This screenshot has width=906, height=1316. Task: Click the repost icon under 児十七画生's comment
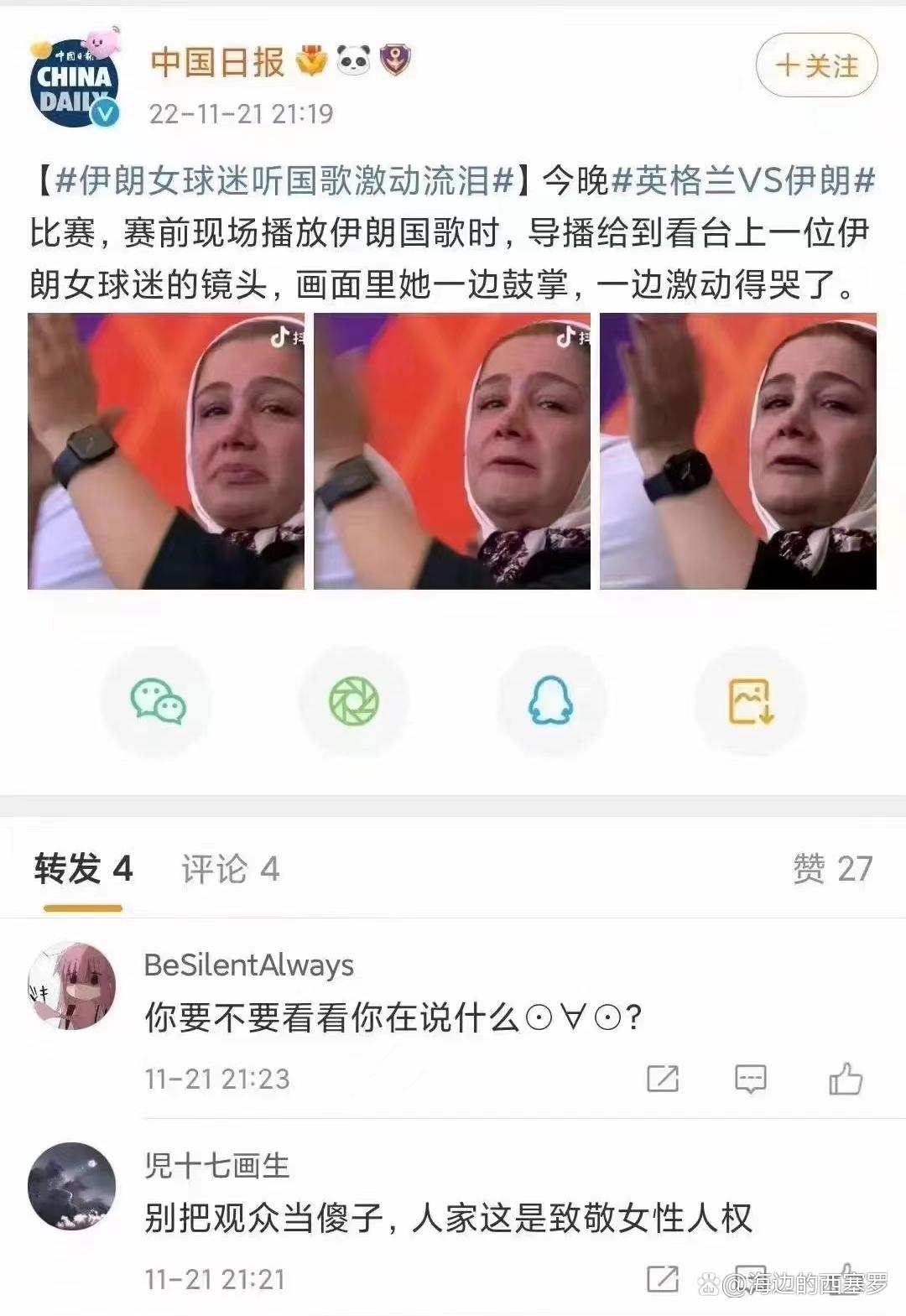coord(662,1279)
